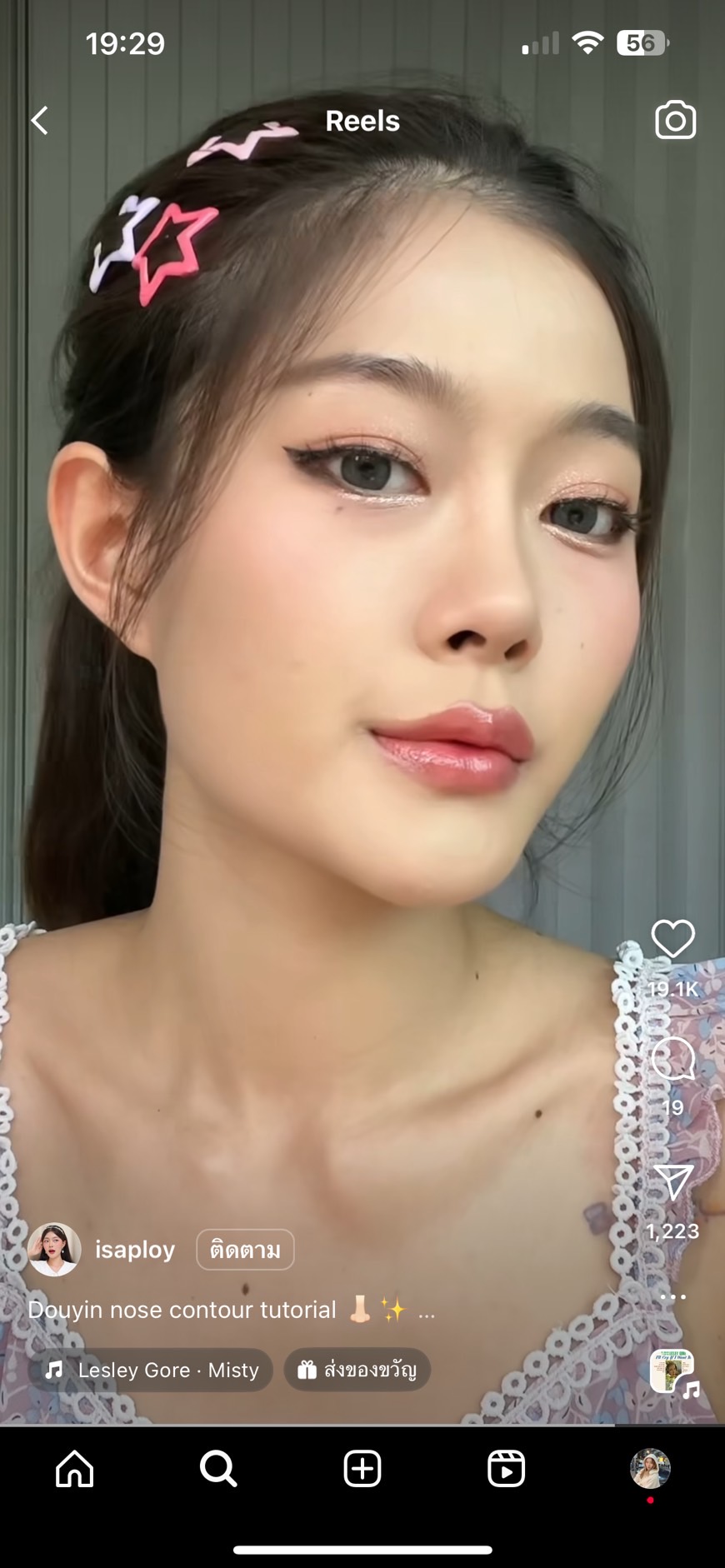Viewport: 725px width, 1568px height.
Task: Open the isaploy username link
Action: [135, 1250]
